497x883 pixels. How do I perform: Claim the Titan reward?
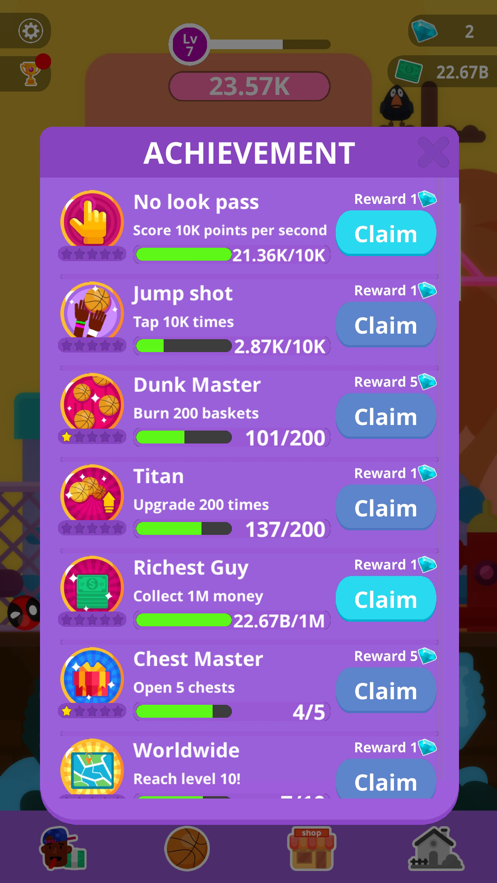click(386, 507)
